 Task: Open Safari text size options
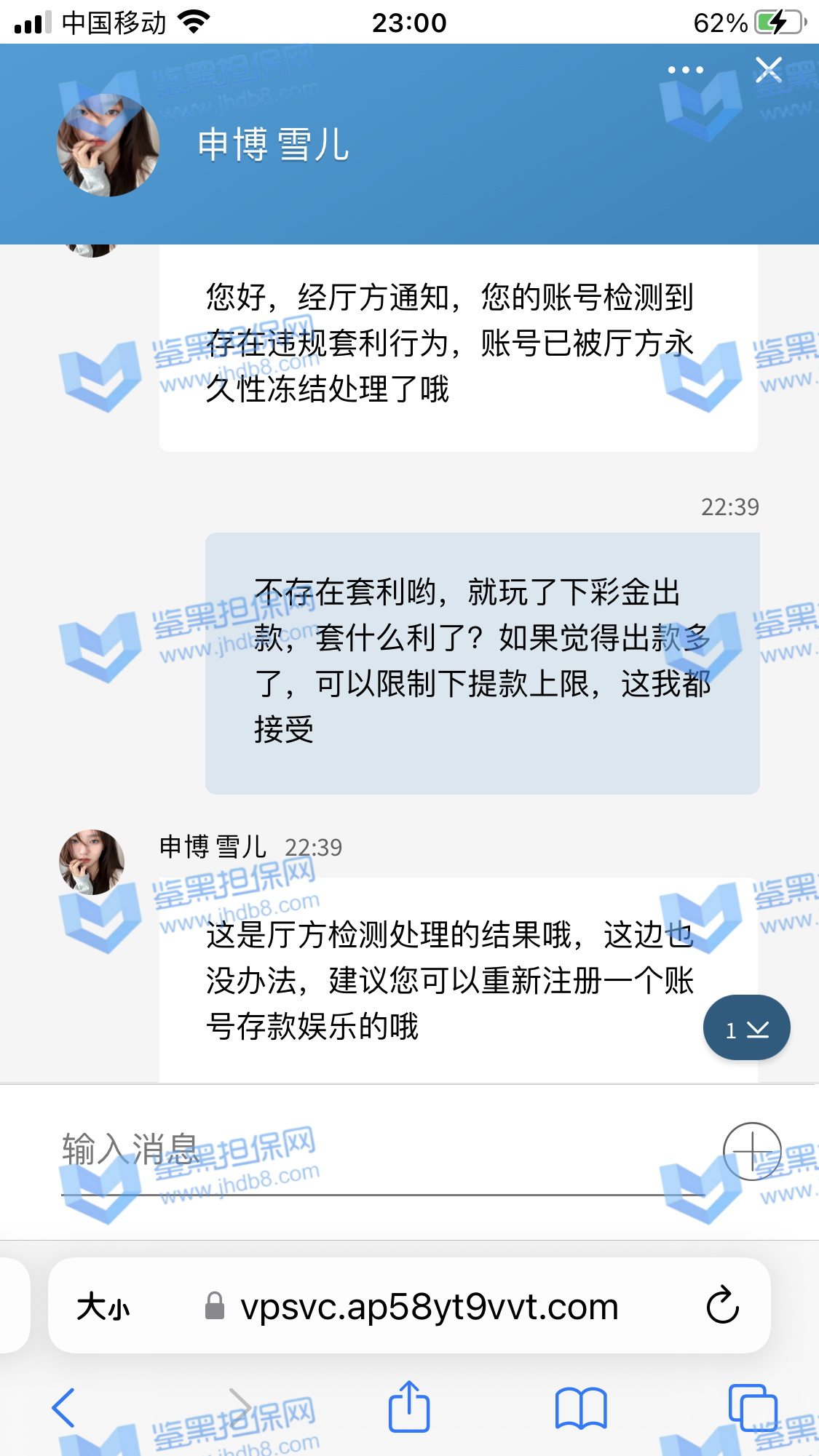point(103,1306)
